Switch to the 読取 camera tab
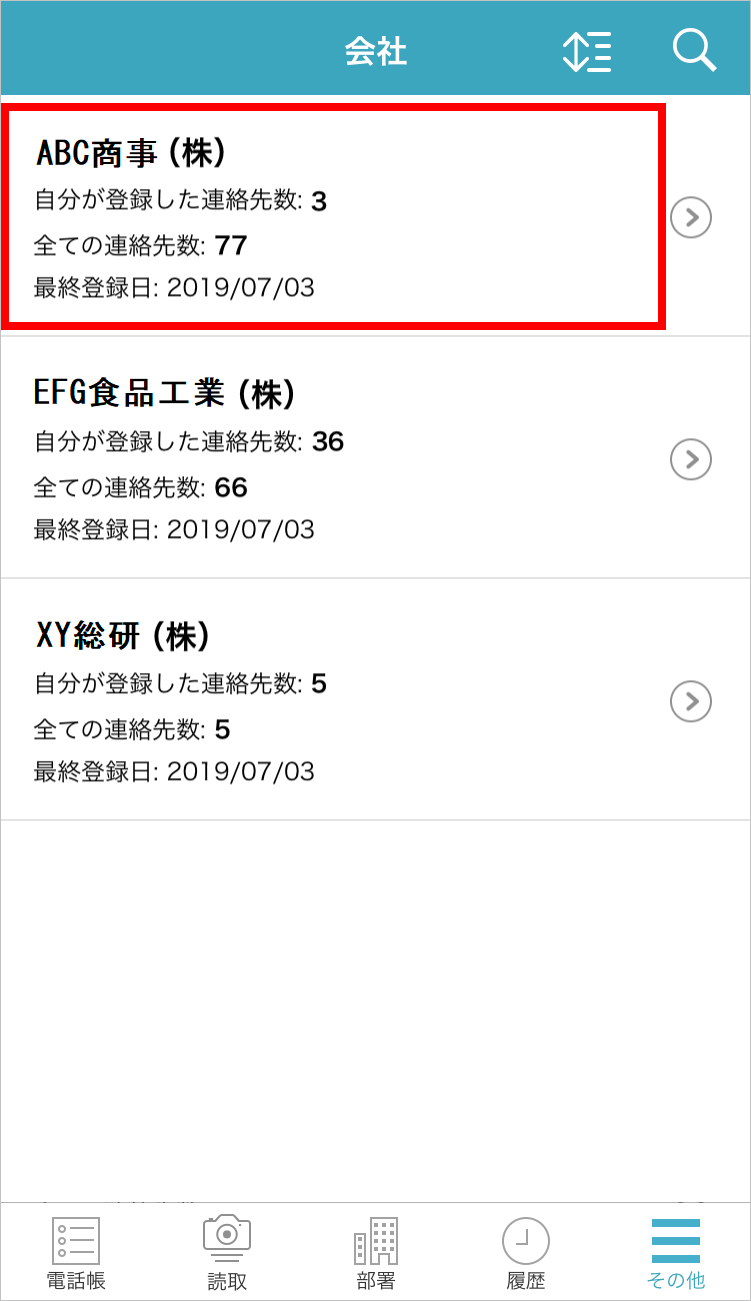The image size is (751, 1301). tap(227, 1253)
